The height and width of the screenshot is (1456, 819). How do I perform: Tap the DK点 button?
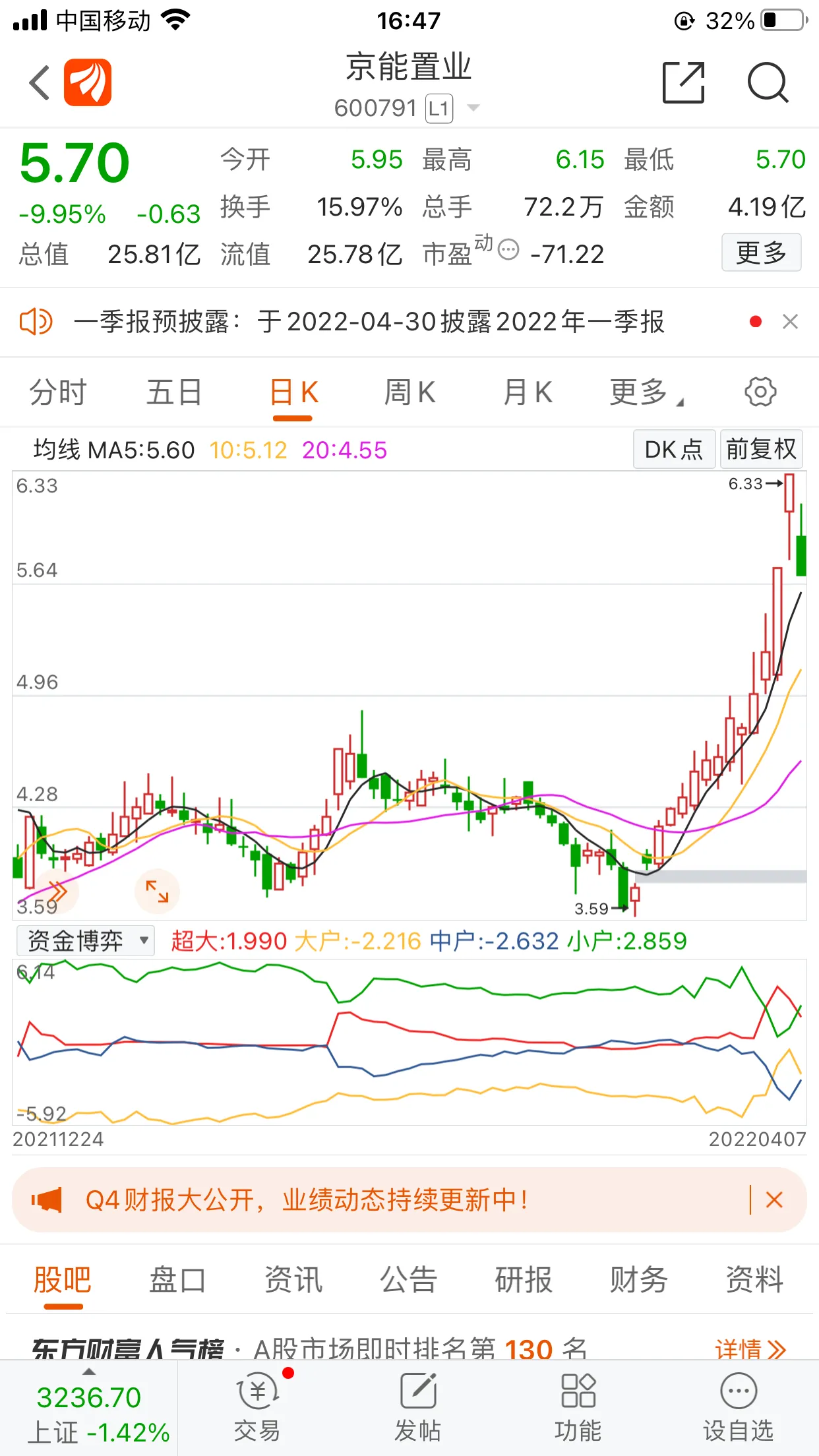(x=674, y=449)
